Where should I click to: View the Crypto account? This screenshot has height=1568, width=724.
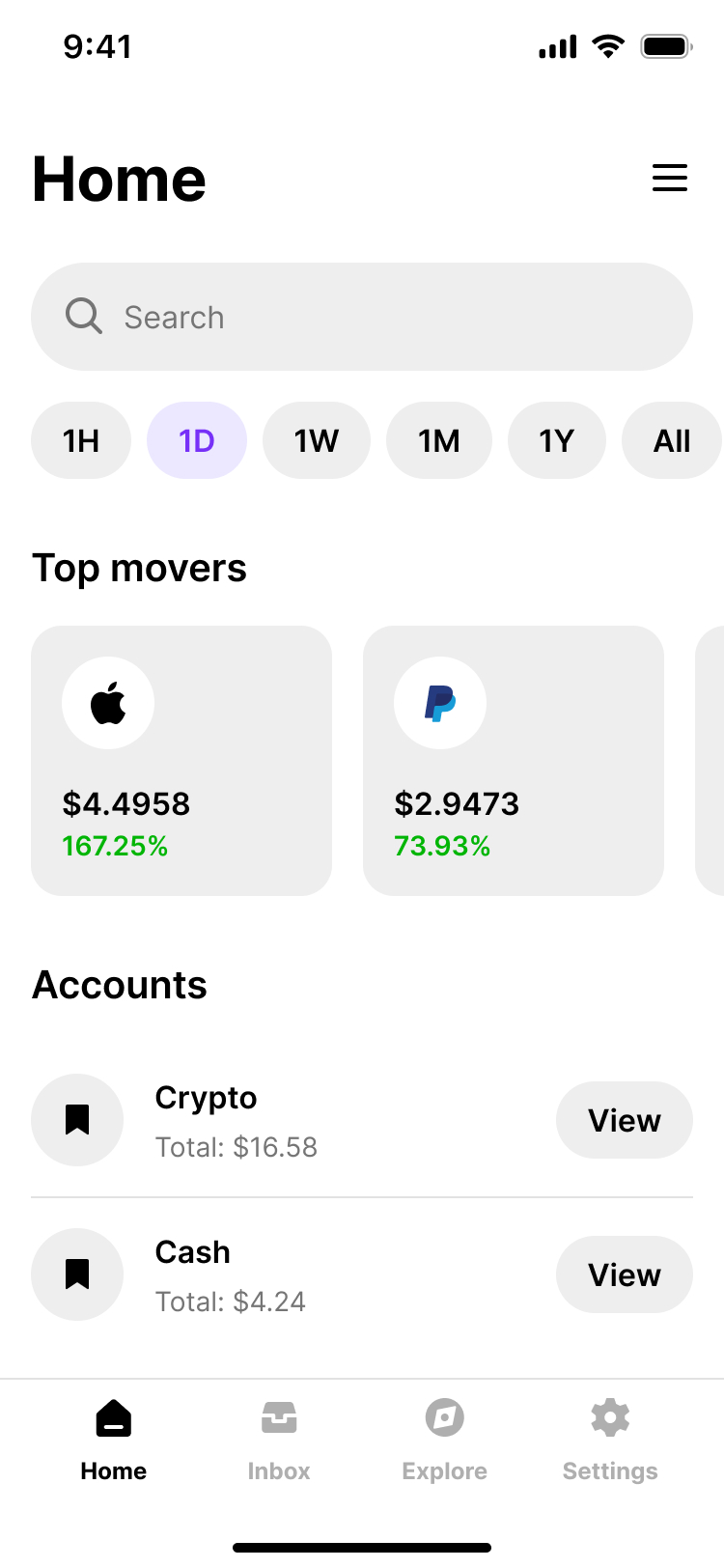point(624,1120)
